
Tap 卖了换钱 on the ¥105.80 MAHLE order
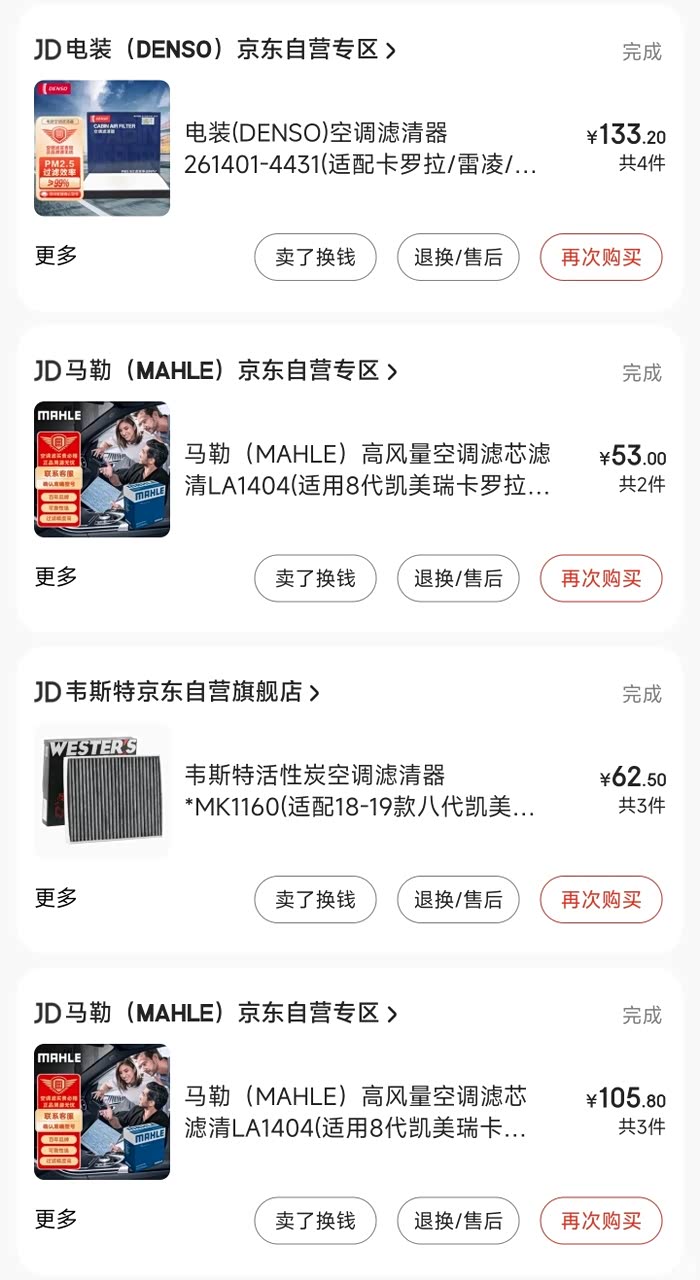[315, 1220]
